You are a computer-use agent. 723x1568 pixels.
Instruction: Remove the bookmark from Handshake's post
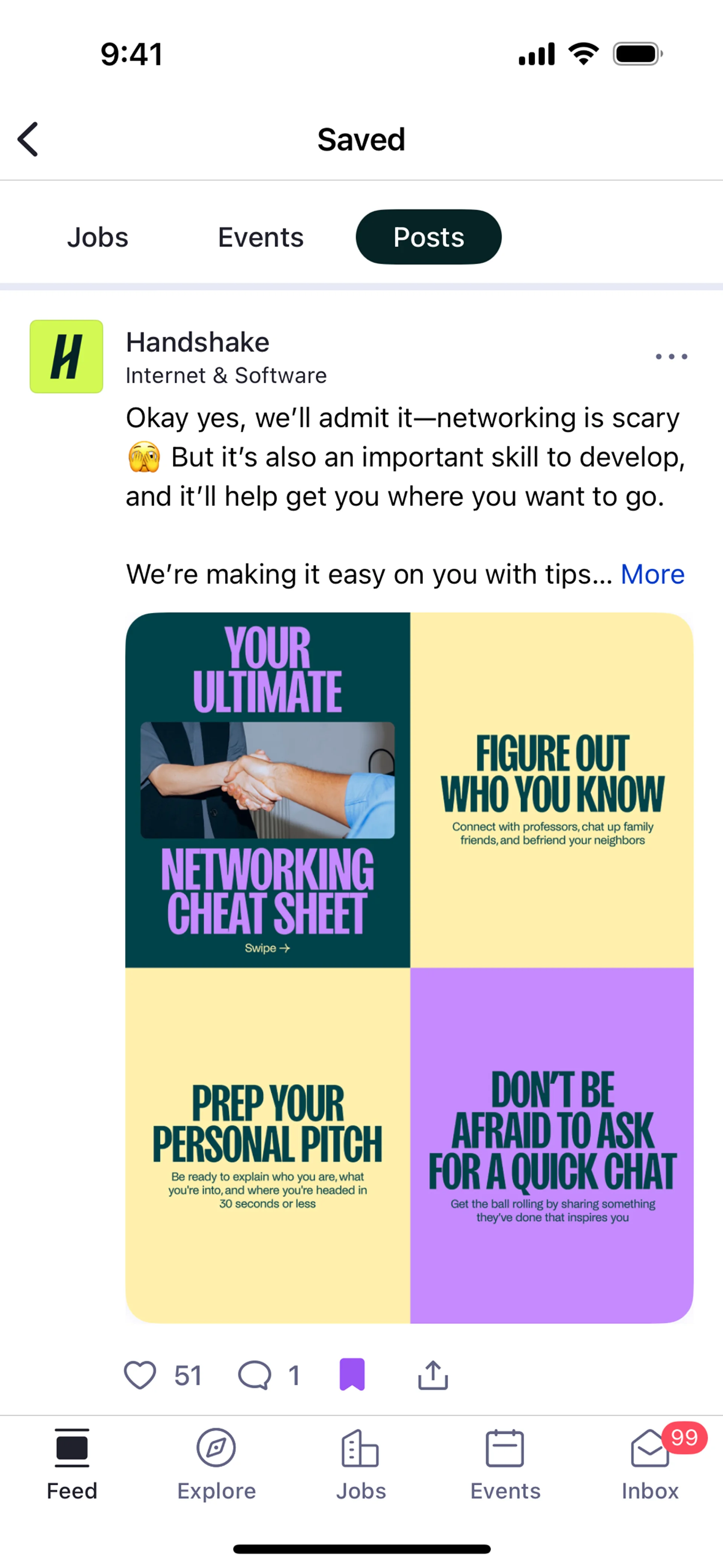point(352,1375)
